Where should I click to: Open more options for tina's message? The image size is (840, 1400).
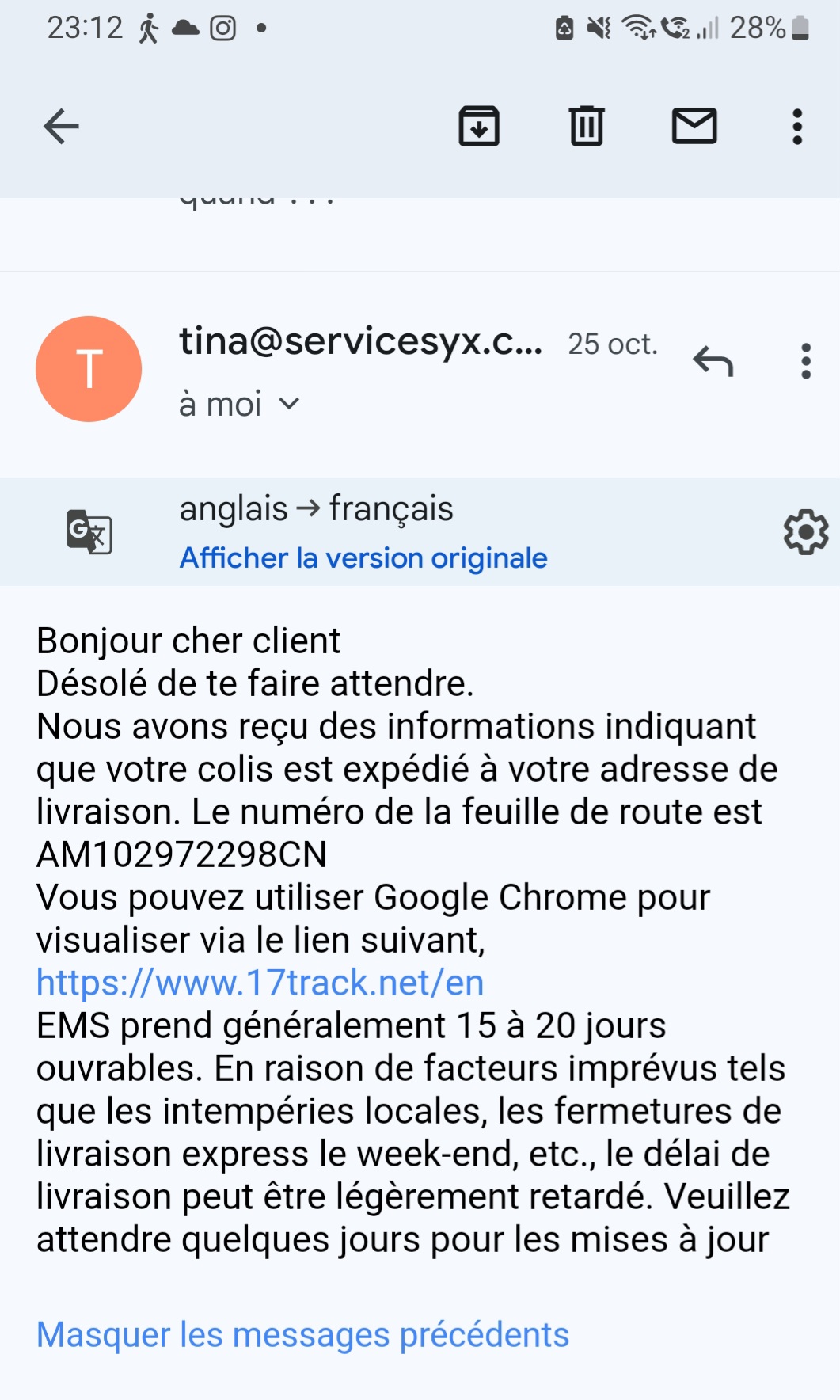[x=806, y=361]
